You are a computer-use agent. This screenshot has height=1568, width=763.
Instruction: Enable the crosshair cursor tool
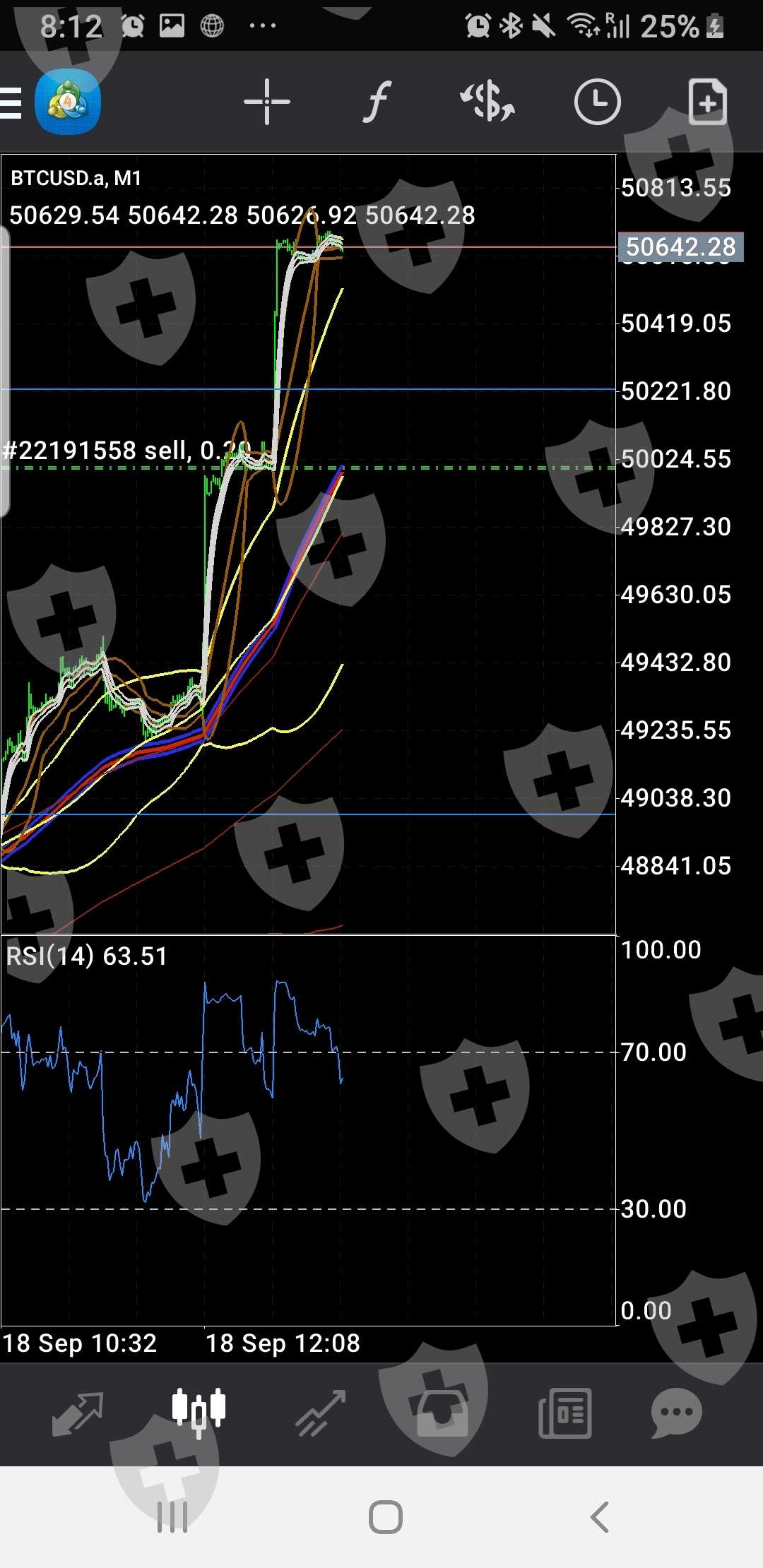[266, 102]
